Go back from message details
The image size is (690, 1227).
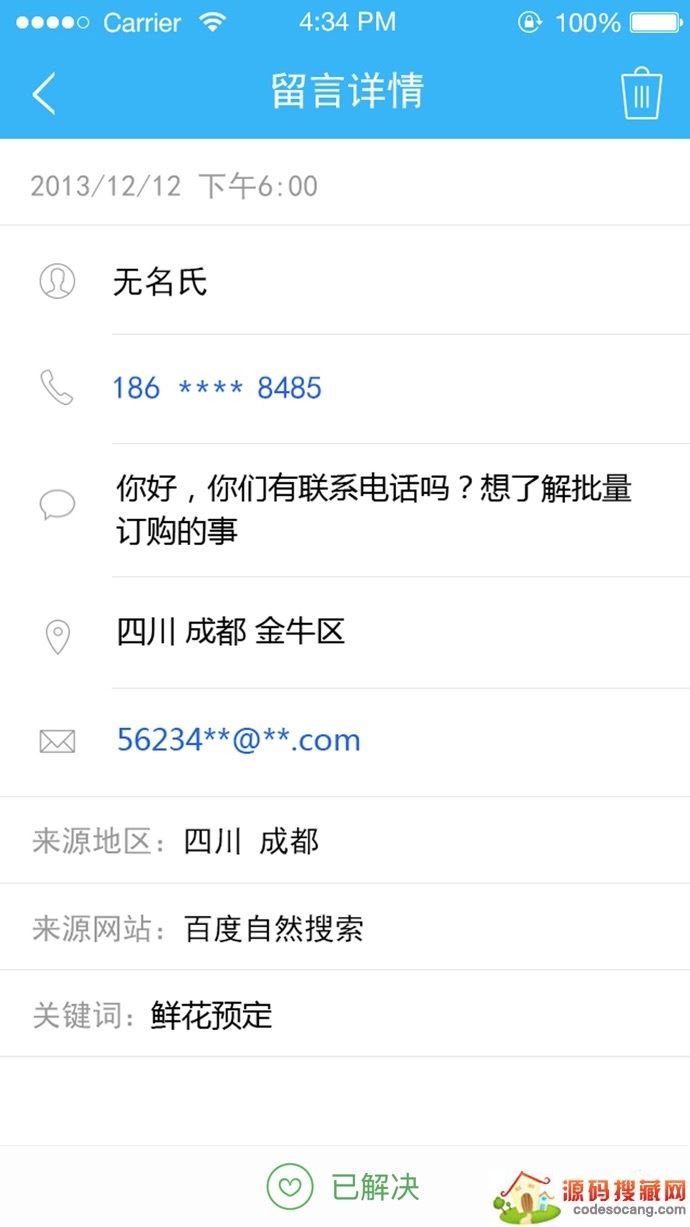(x=44, y=93)
